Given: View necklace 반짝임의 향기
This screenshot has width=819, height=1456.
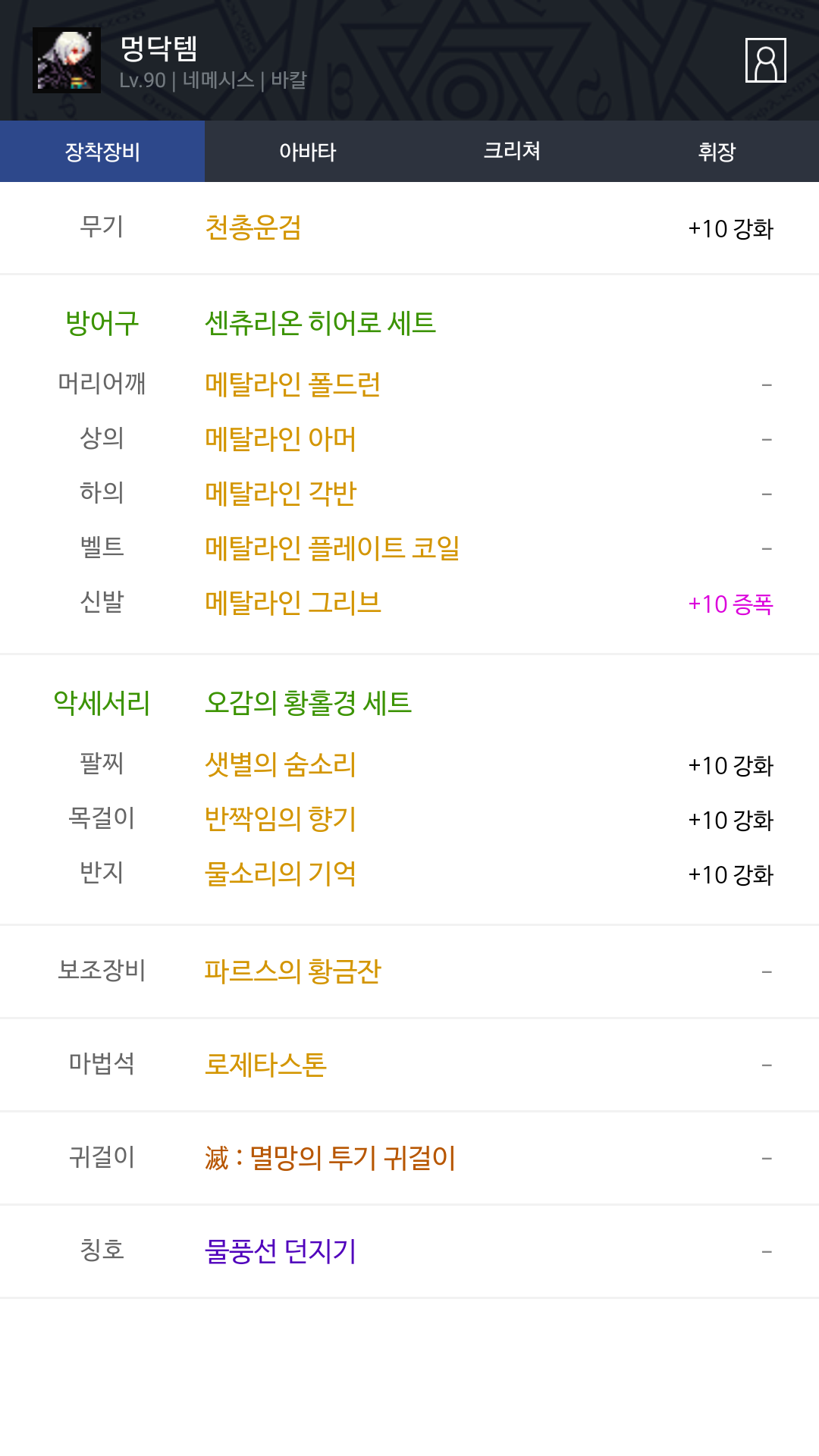Looking at the screenshot, I should point(281,819).
